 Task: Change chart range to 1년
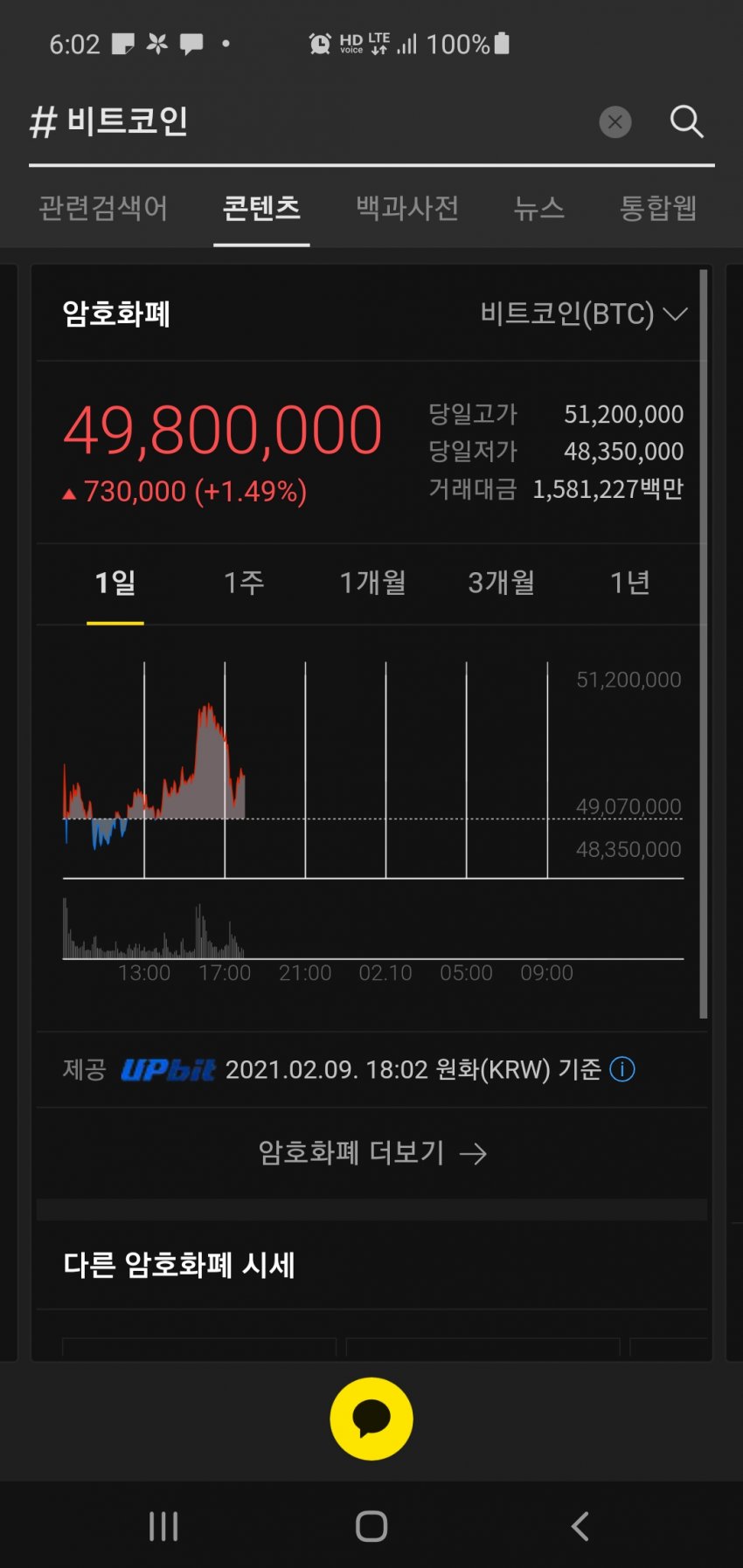pyautogui.click(x=629, y=583)
